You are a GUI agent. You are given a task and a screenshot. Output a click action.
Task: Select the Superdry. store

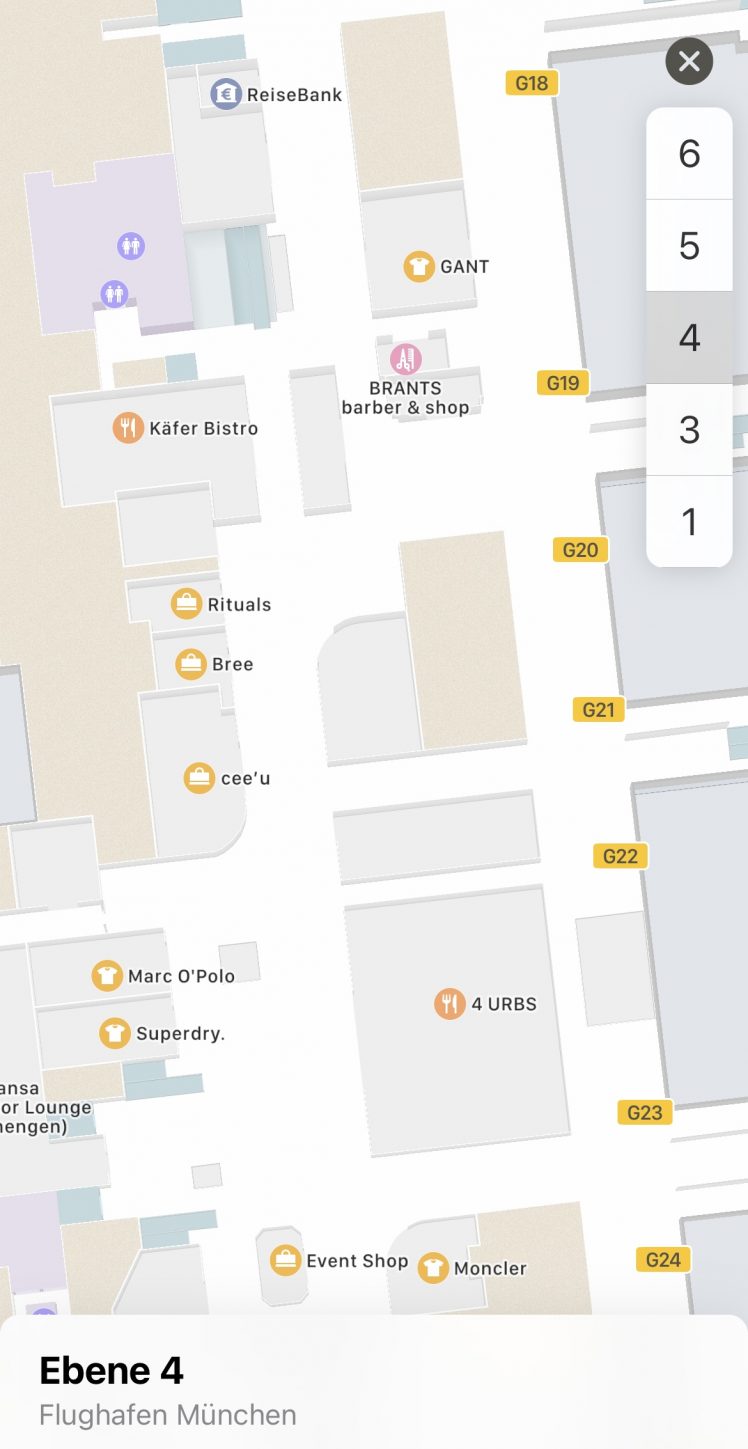click(115, 1033)
